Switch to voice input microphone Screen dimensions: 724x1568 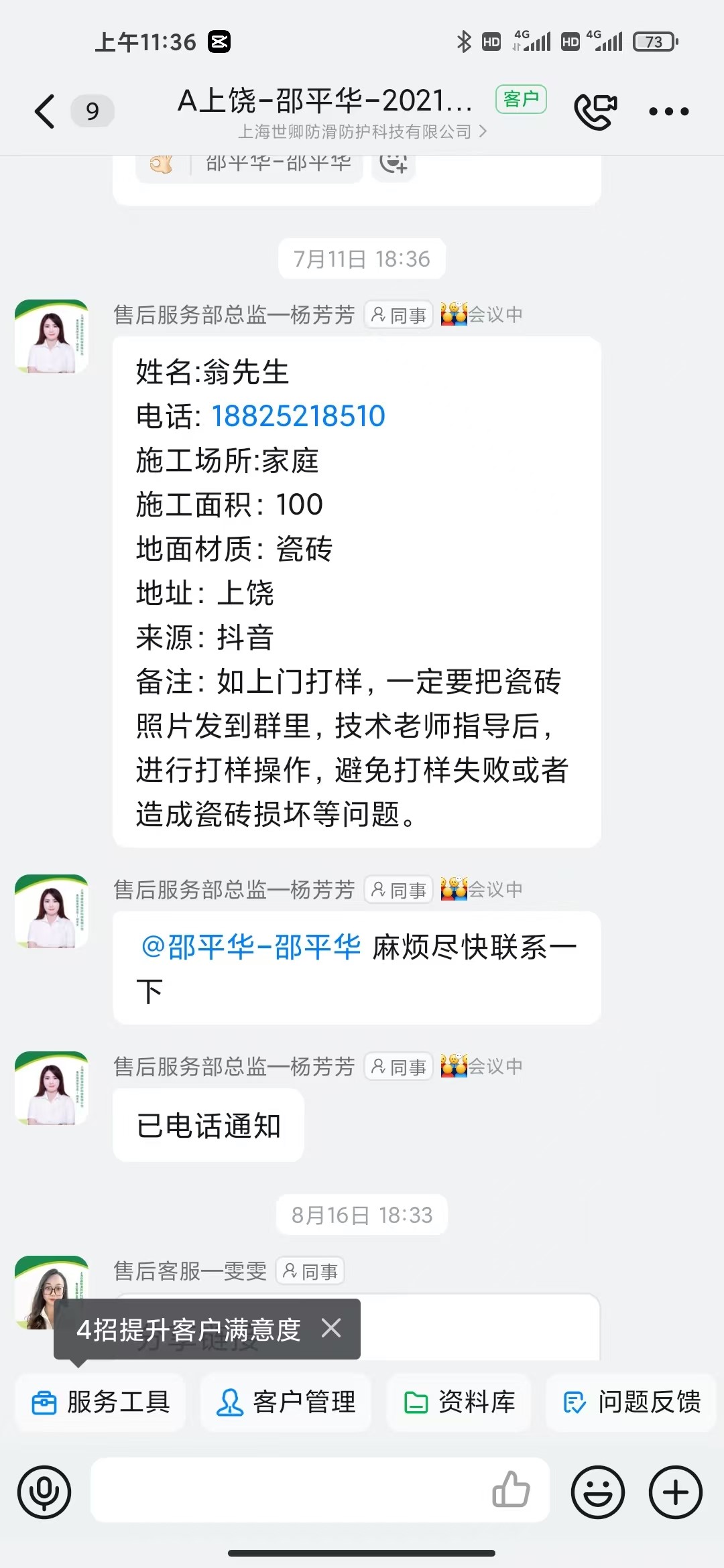point(44,1492)
